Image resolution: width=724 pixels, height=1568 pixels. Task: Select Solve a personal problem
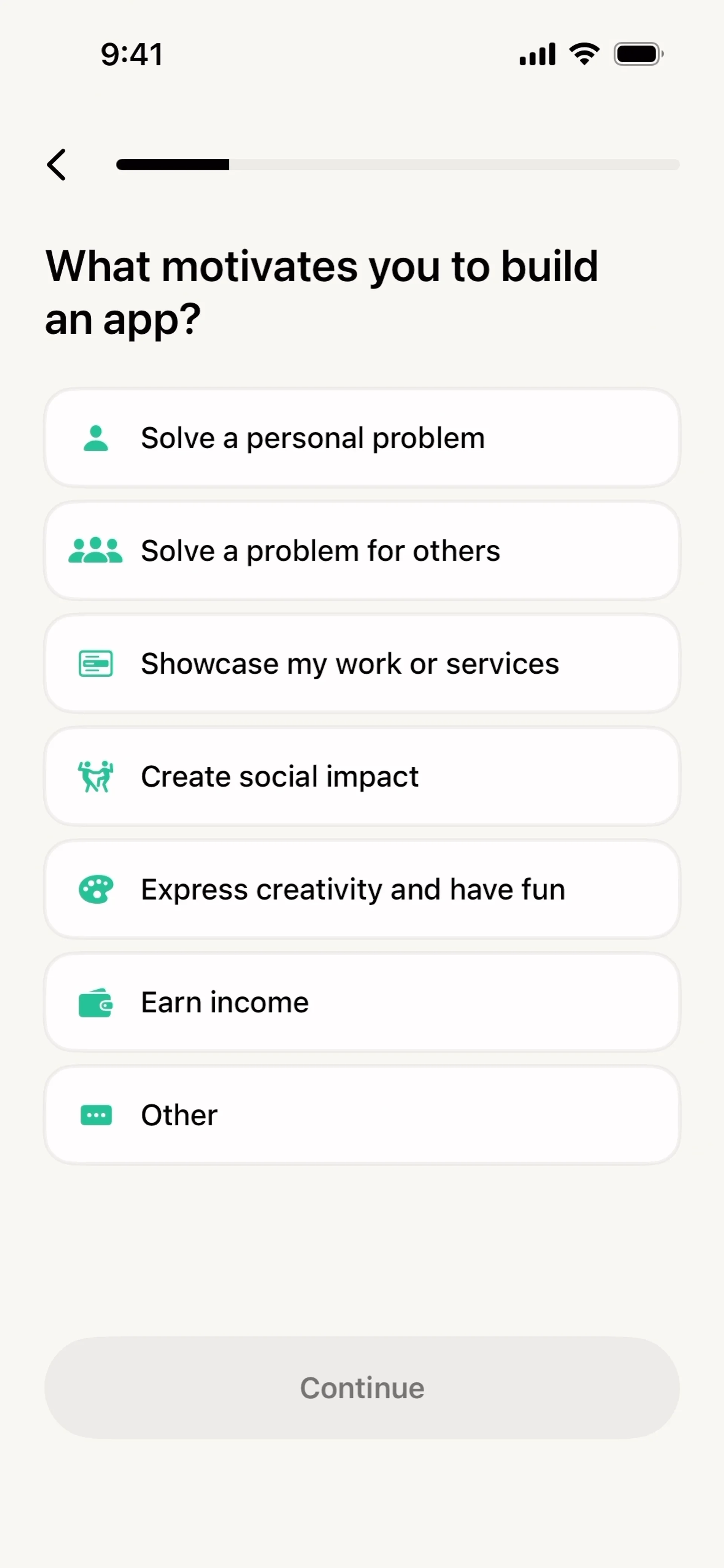(362, 438)
